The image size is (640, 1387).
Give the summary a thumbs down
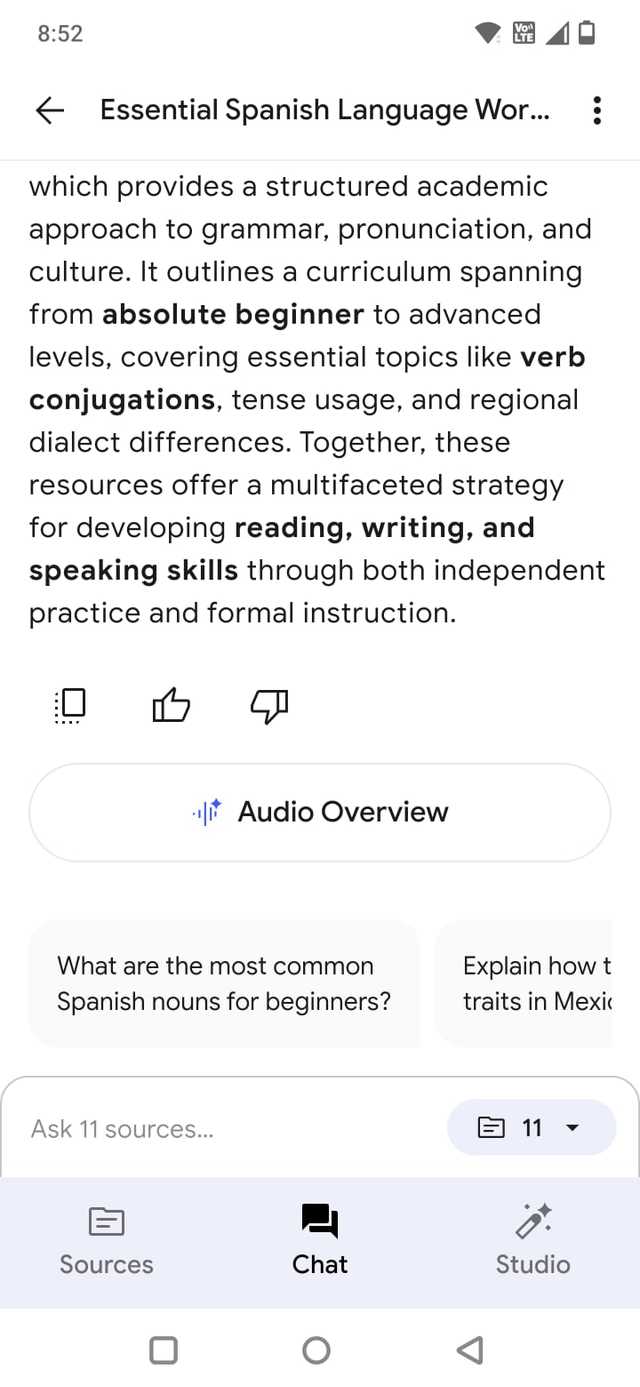pos(268,706)
